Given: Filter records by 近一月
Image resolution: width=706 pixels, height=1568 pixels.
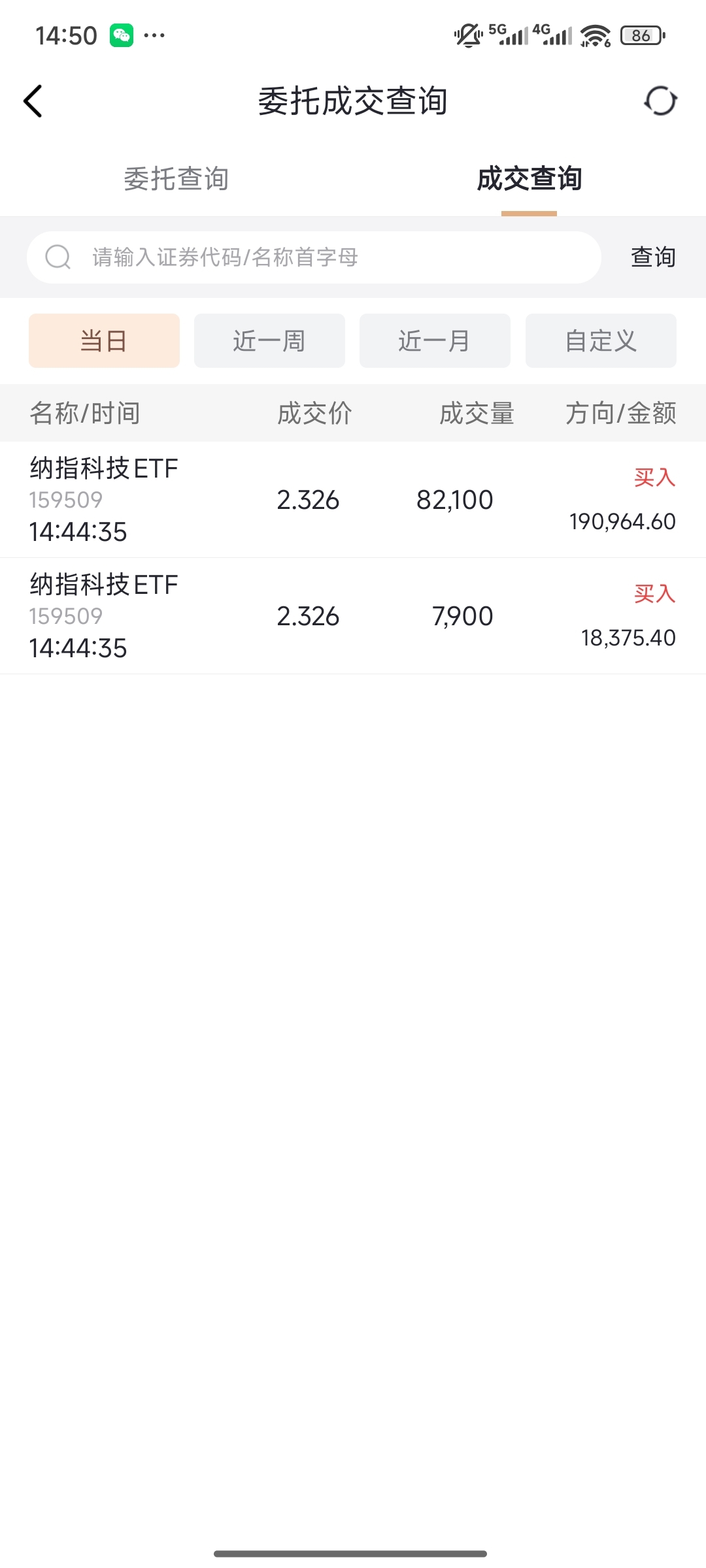Looking at the screenshot, I should click(x=435, y=341).
